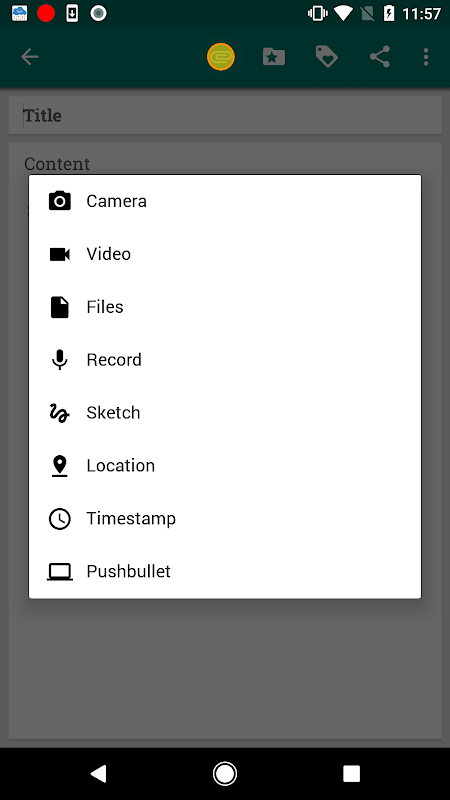Open recent apps from navigation bar
The height and width of the screenshot is (800, 450).
pos(352,774)
